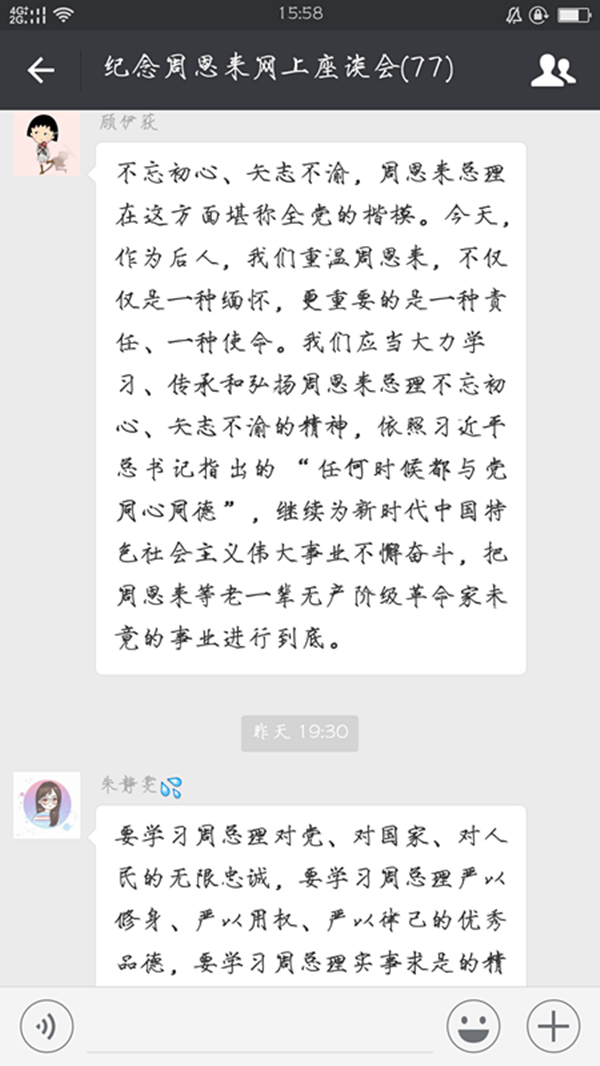The height and width of the screenshot is (1066, 600).
Task: Switch to voice message input
Action: coord(47,1026)
